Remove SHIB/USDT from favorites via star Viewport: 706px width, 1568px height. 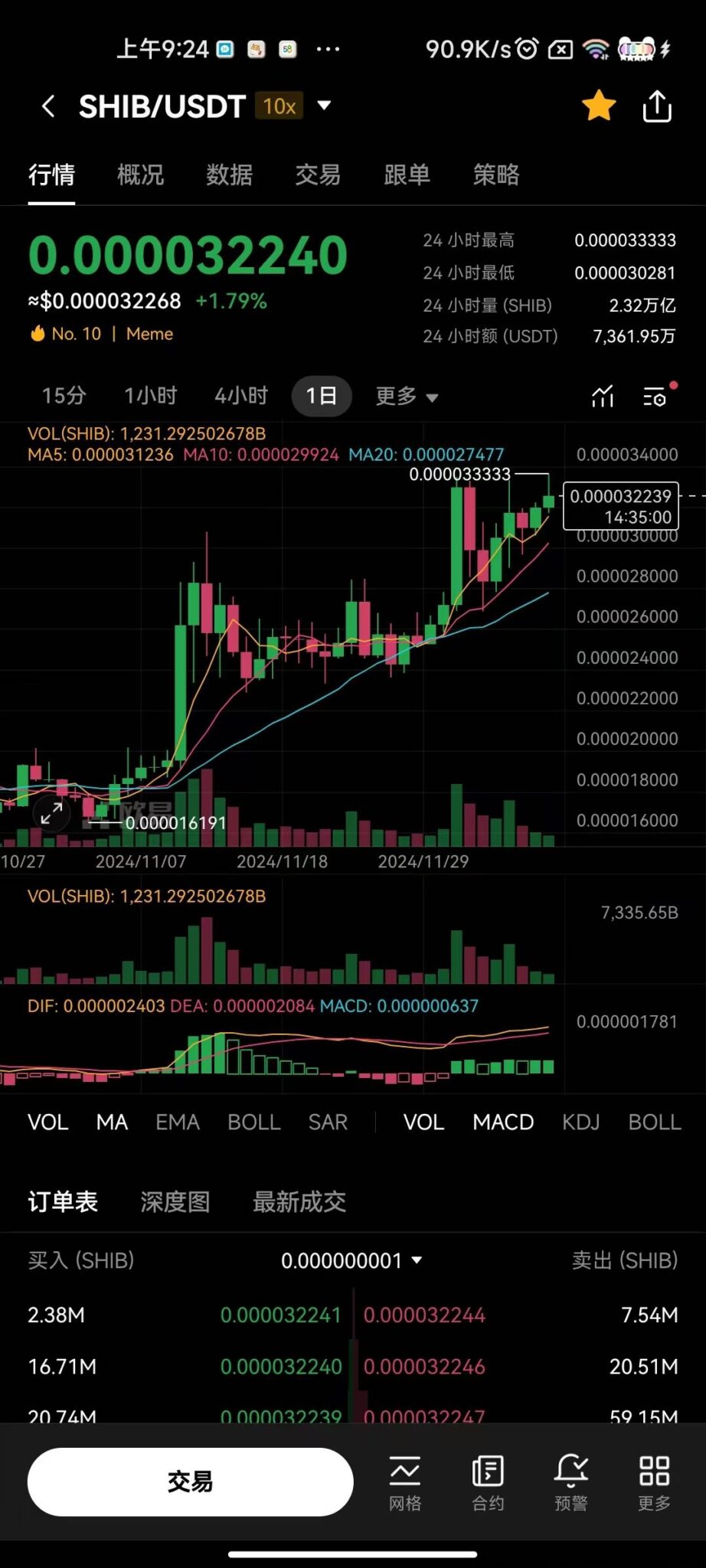[599, 106]
